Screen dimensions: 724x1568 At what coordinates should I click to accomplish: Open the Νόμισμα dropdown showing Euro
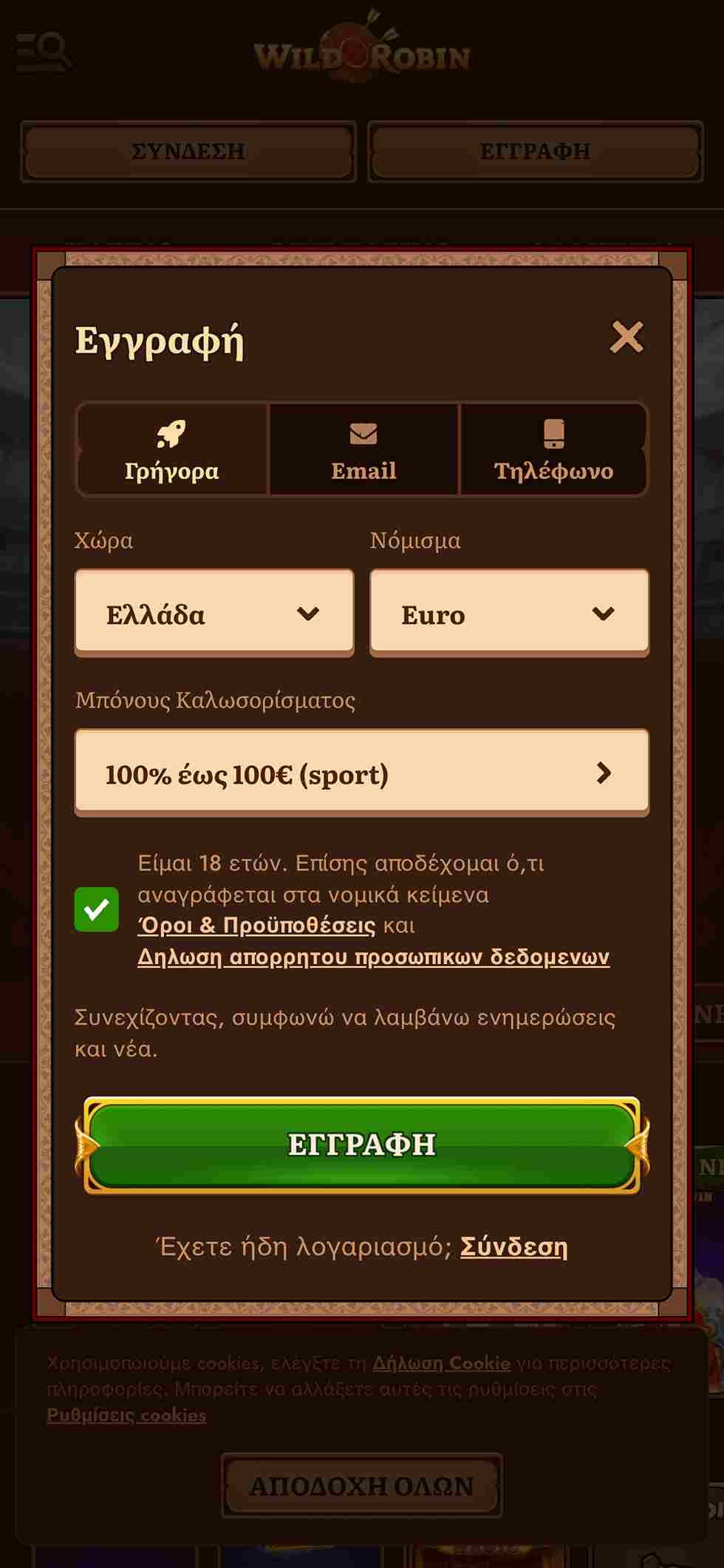[509, 613]
